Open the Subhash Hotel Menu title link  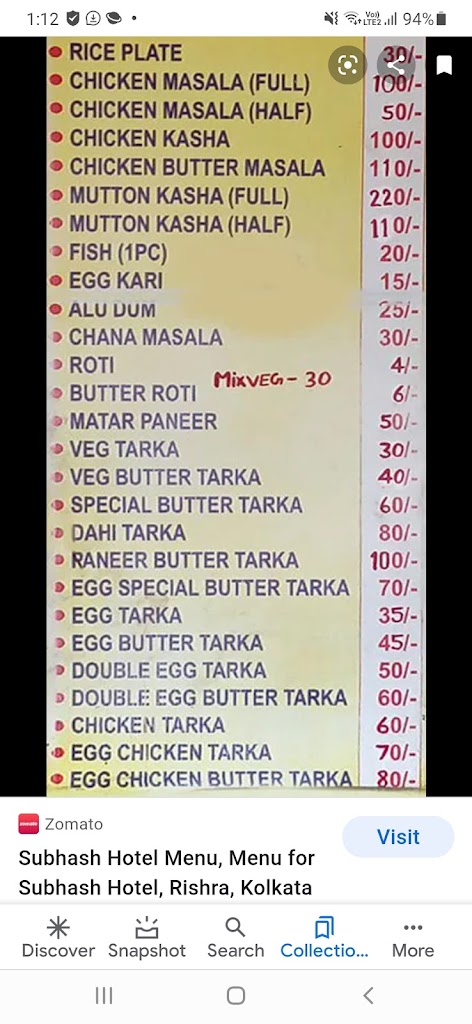pos(166,872)
